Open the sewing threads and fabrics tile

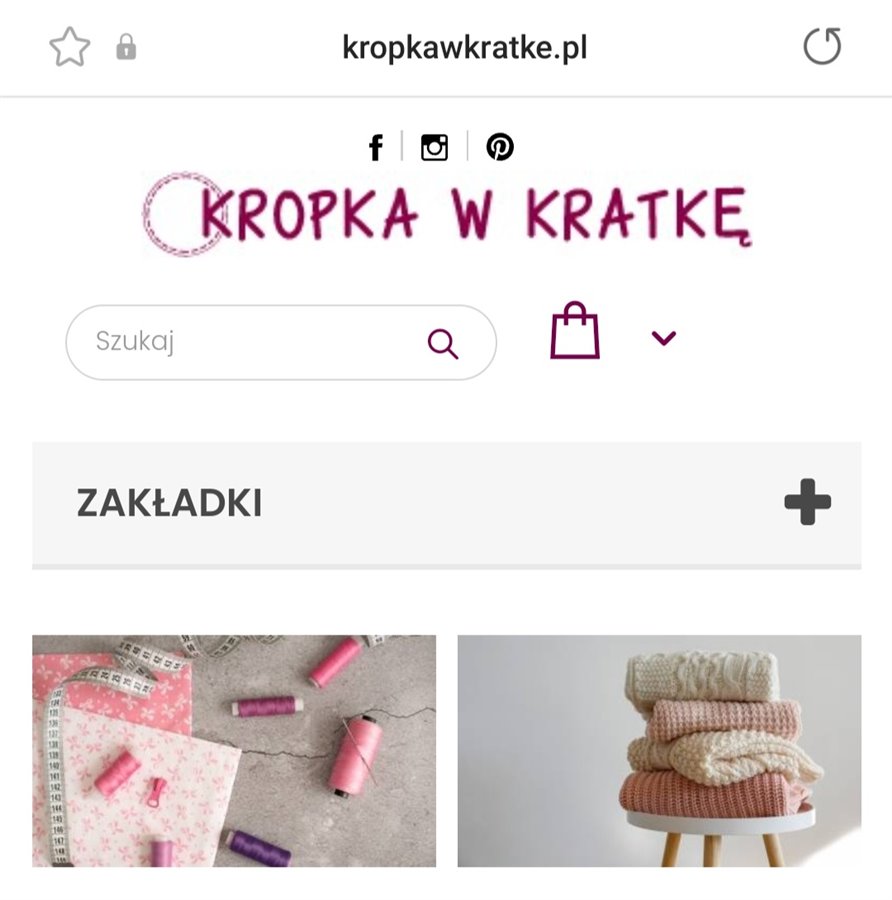click(234, 750)
